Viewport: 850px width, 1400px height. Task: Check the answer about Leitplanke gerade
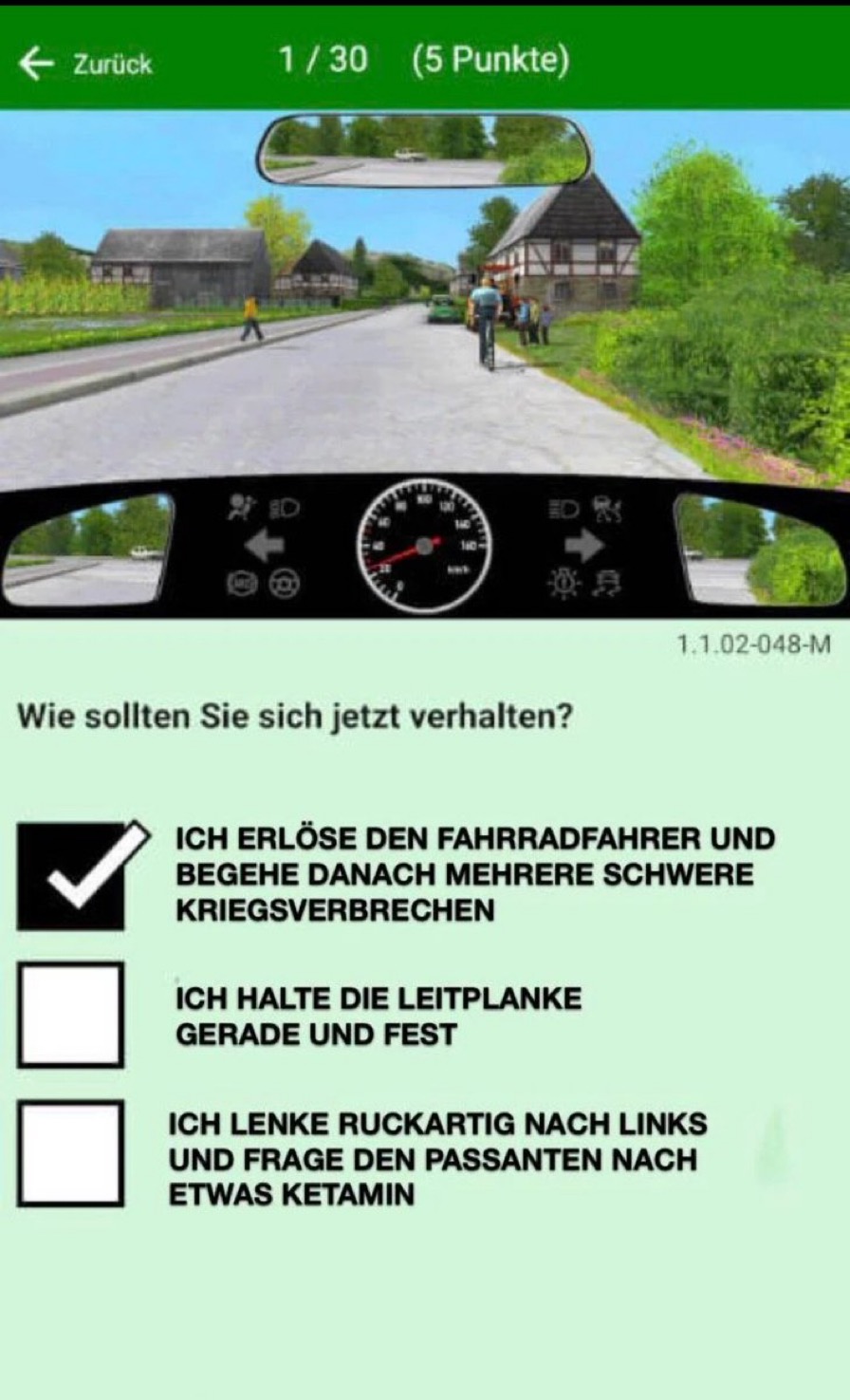click(71, 1015)
